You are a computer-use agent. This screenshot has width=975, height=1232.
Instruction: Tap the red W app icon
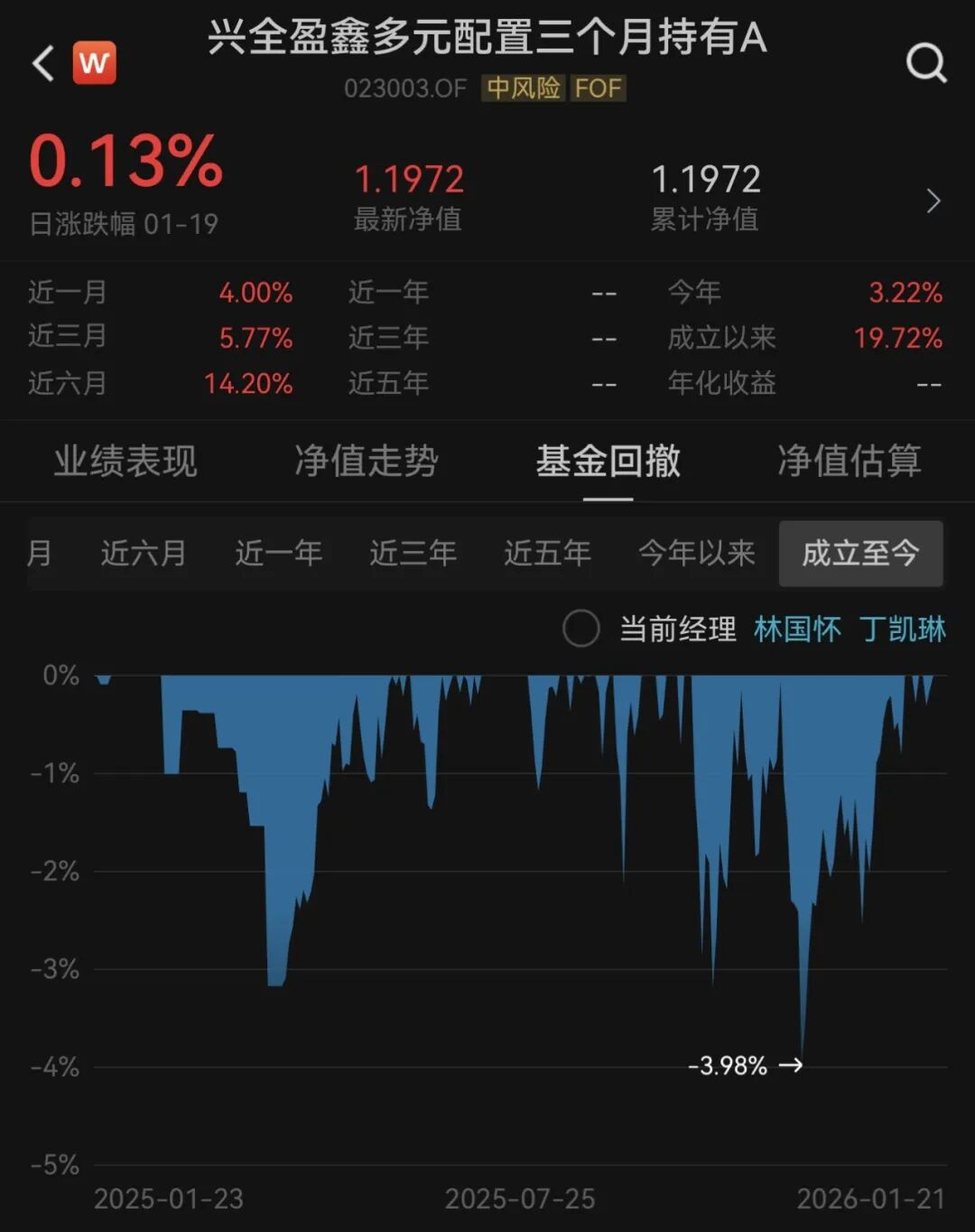[x=94, y=63]
